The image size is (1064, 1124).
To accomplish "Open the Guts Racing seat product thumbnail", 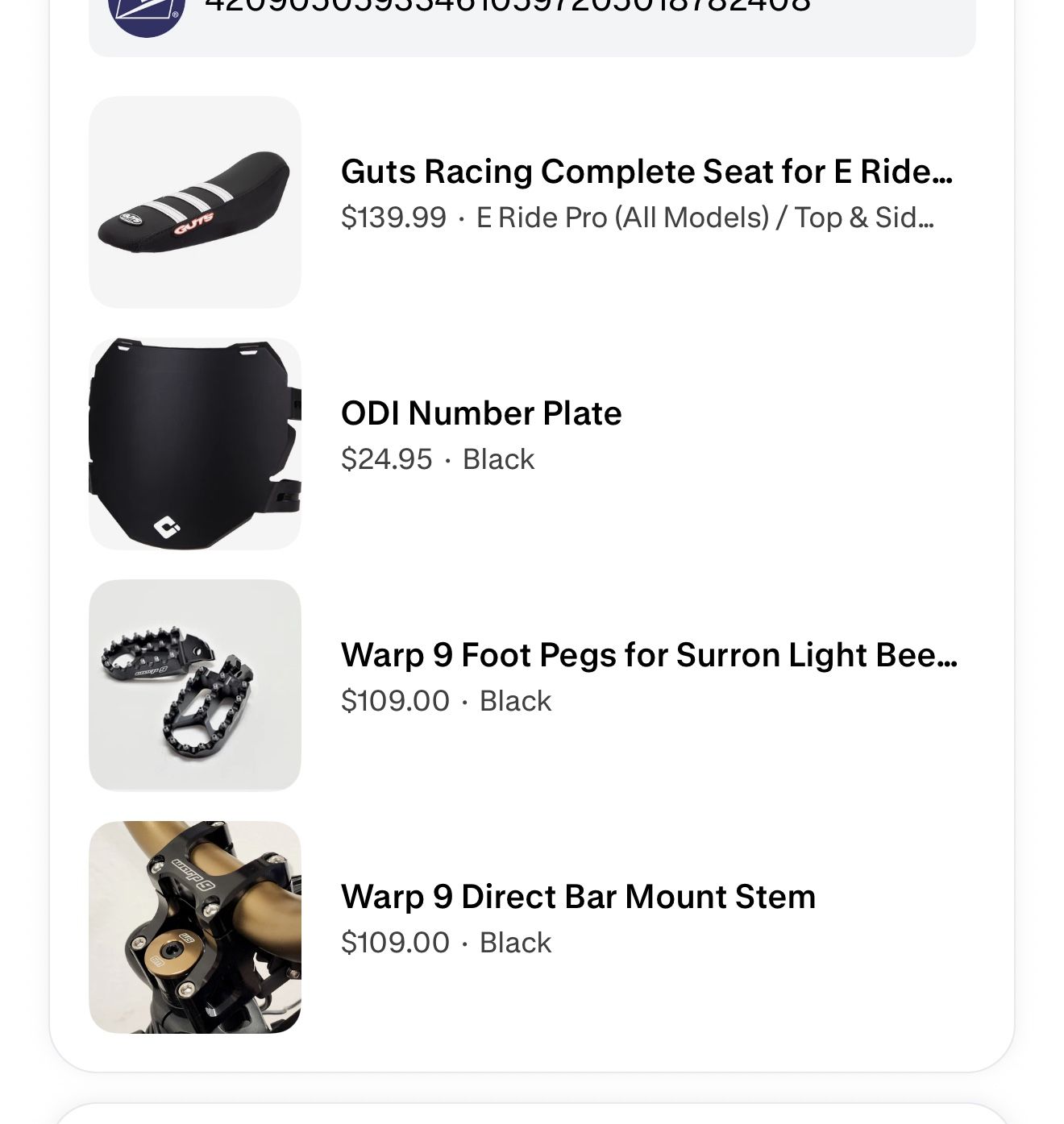I will click(193, 201).
